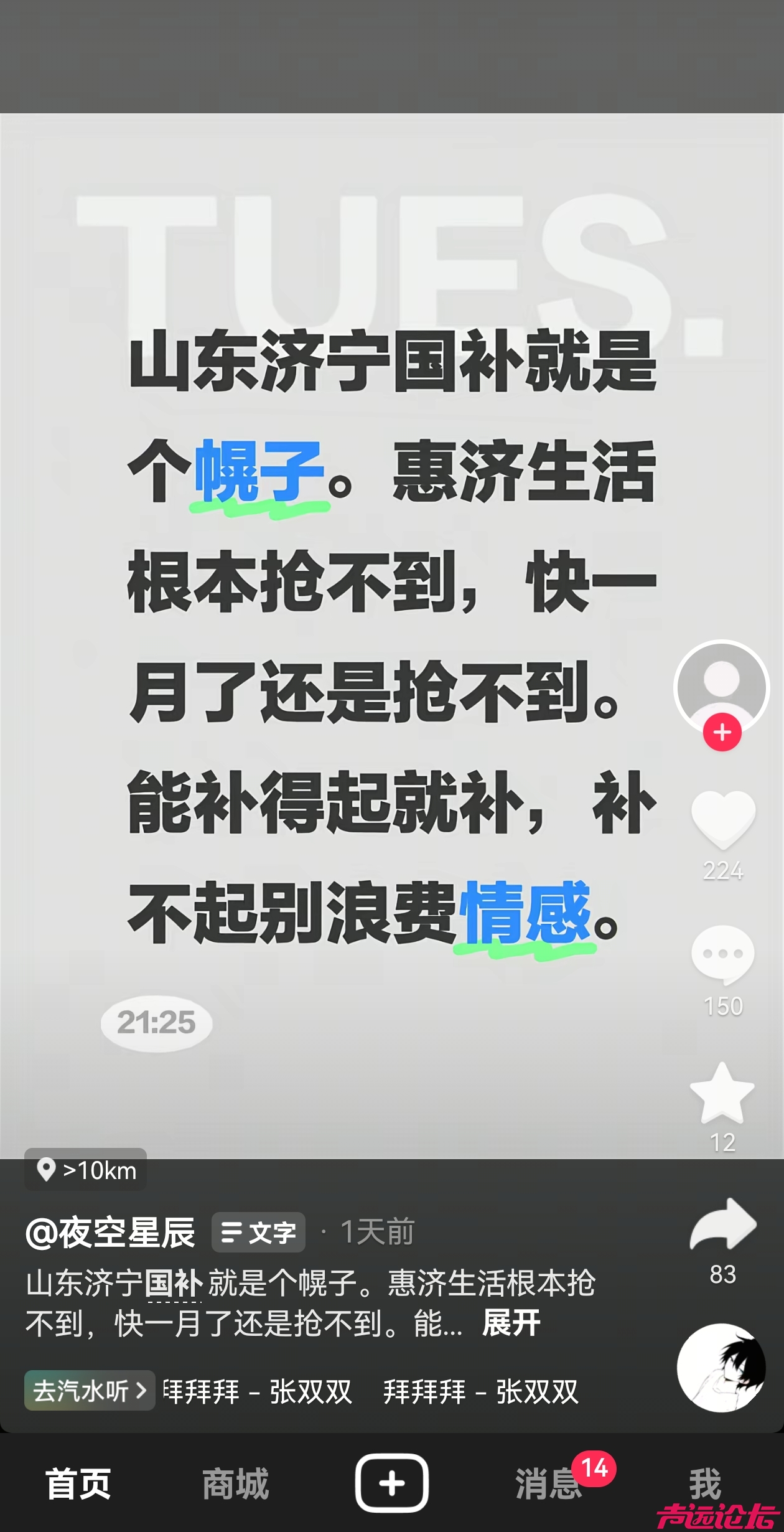Switch to the 商城 tab
The height and width of the screenshot is (1532, 784).
(235, 1483)
